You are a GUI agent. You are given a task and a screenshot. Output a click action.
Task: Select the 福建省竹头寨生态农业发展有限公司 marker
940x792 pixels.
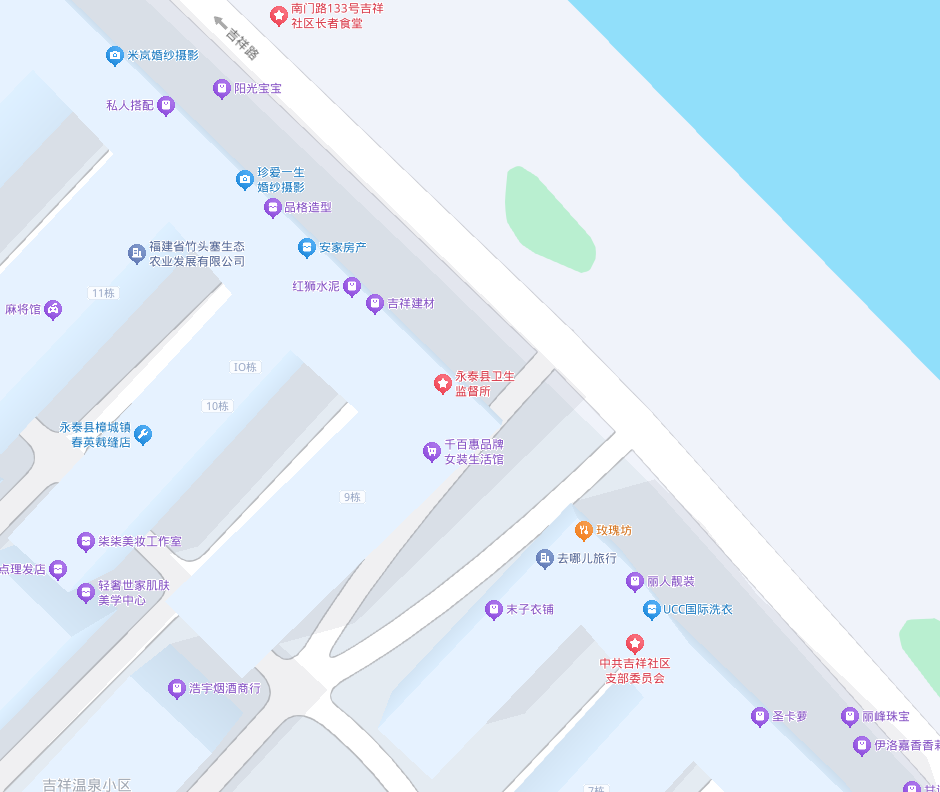coord(137,254)
